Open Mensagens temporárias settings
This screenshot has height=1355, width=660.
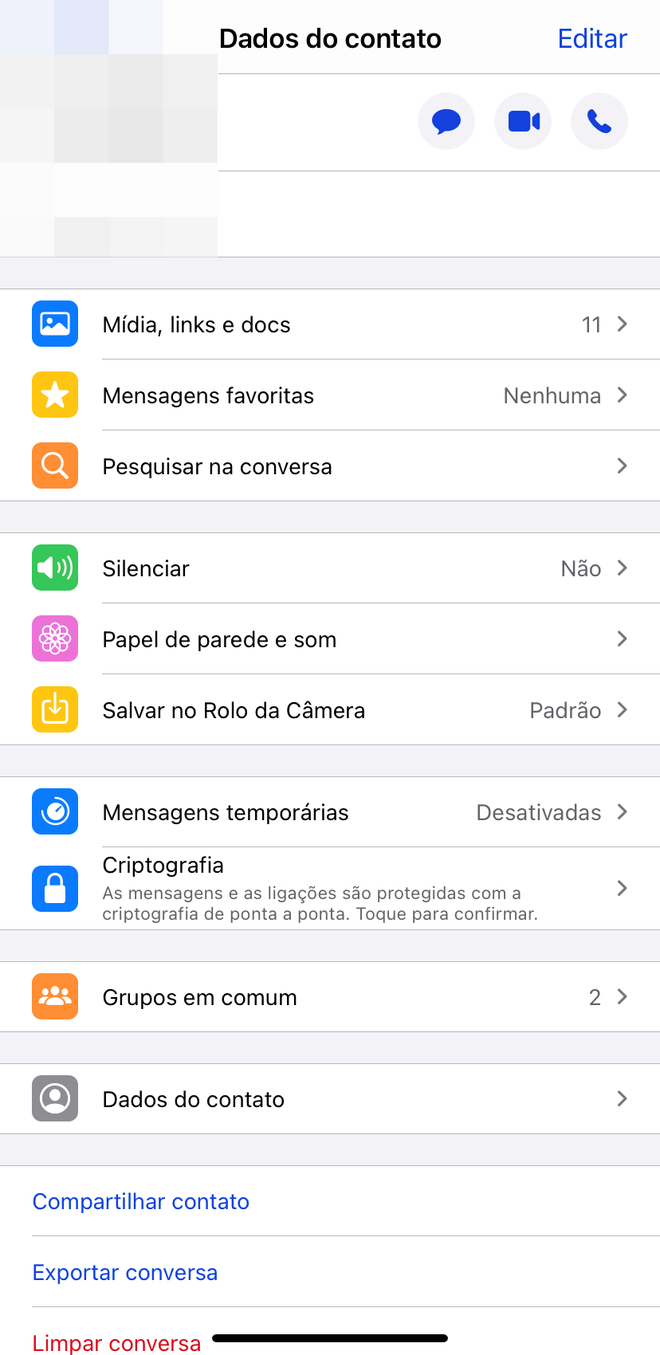click(x=330, y=813)
